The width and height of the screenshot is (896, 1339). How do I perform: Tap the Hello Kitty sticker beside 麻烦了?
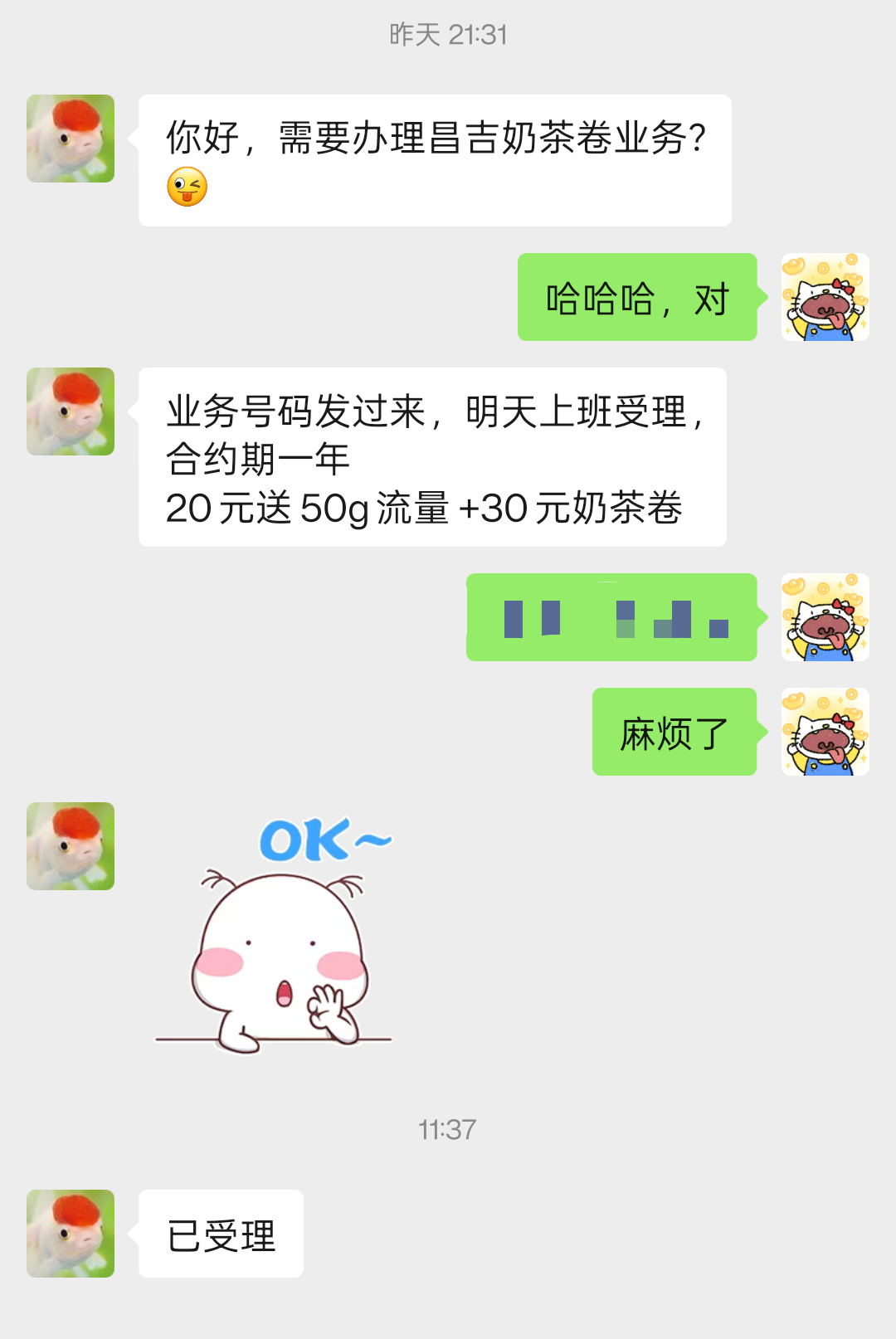(824, 733)
